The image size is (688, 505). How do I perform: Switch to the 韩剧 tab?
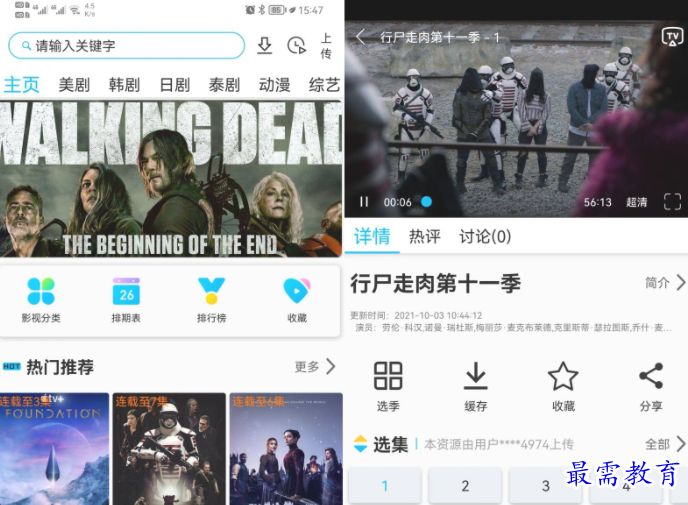point(125,85)
